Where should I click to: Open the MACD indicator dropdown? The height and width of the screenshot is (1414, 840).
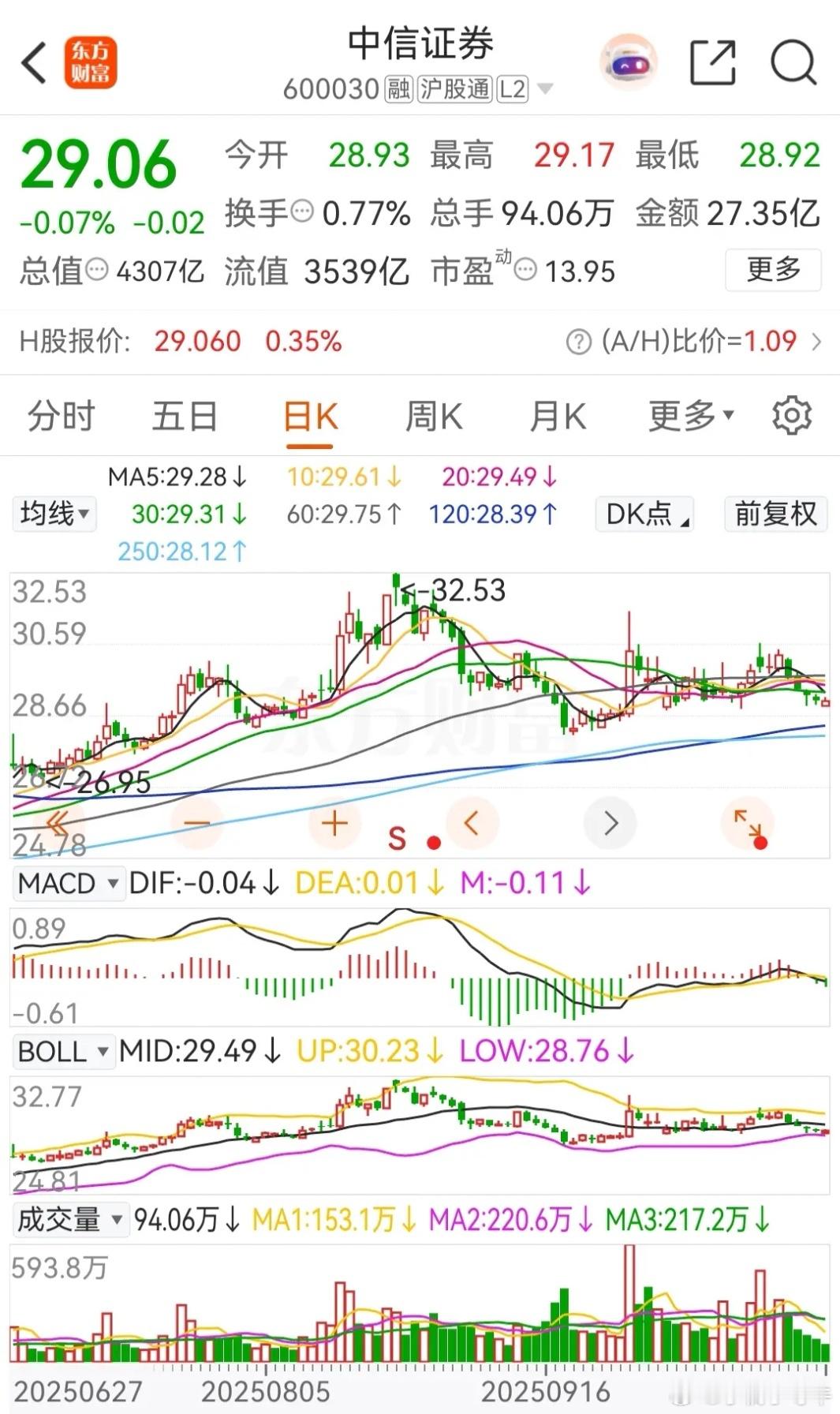[68, 883]
